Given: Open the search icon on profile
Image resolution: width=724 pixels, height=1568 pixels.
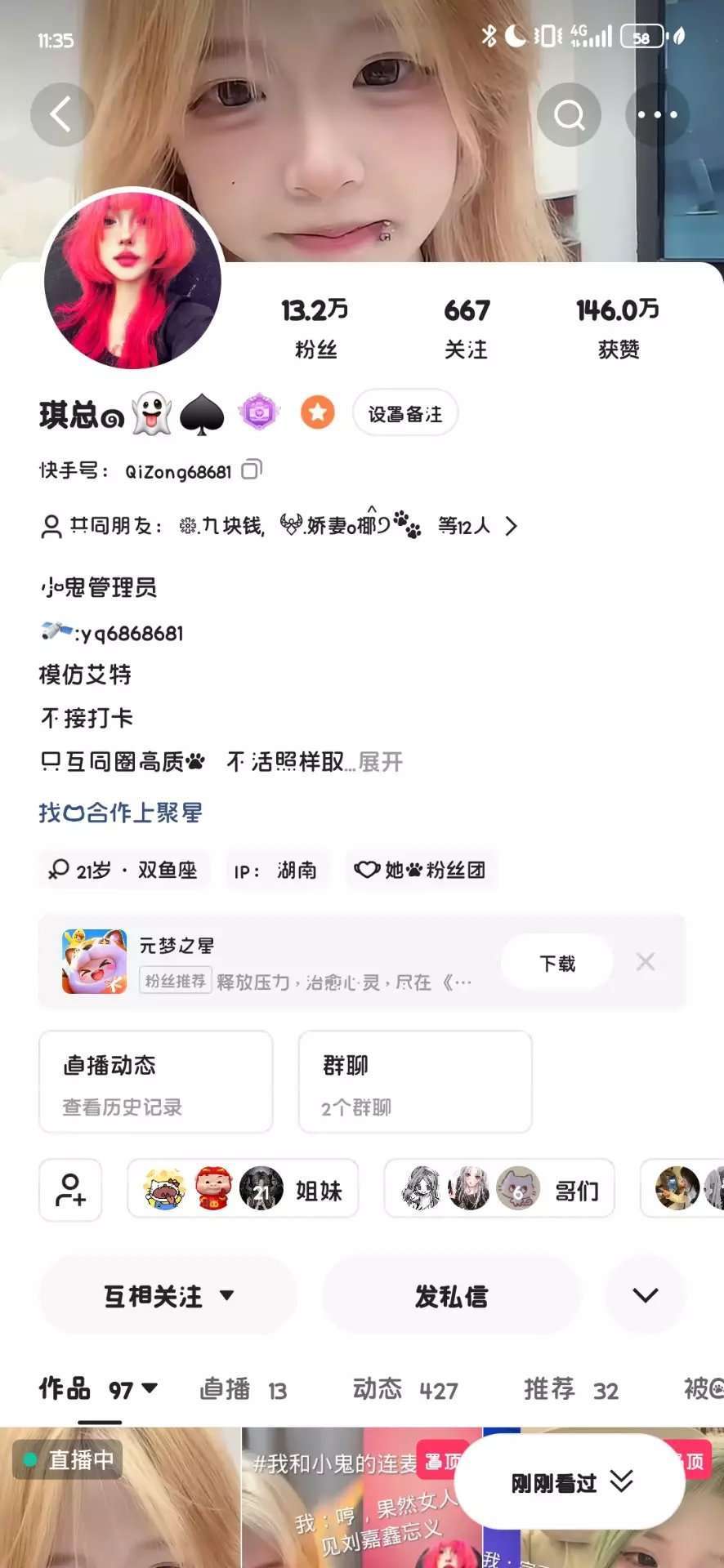Looking at the screenshot, I should (x=569, y=114).
